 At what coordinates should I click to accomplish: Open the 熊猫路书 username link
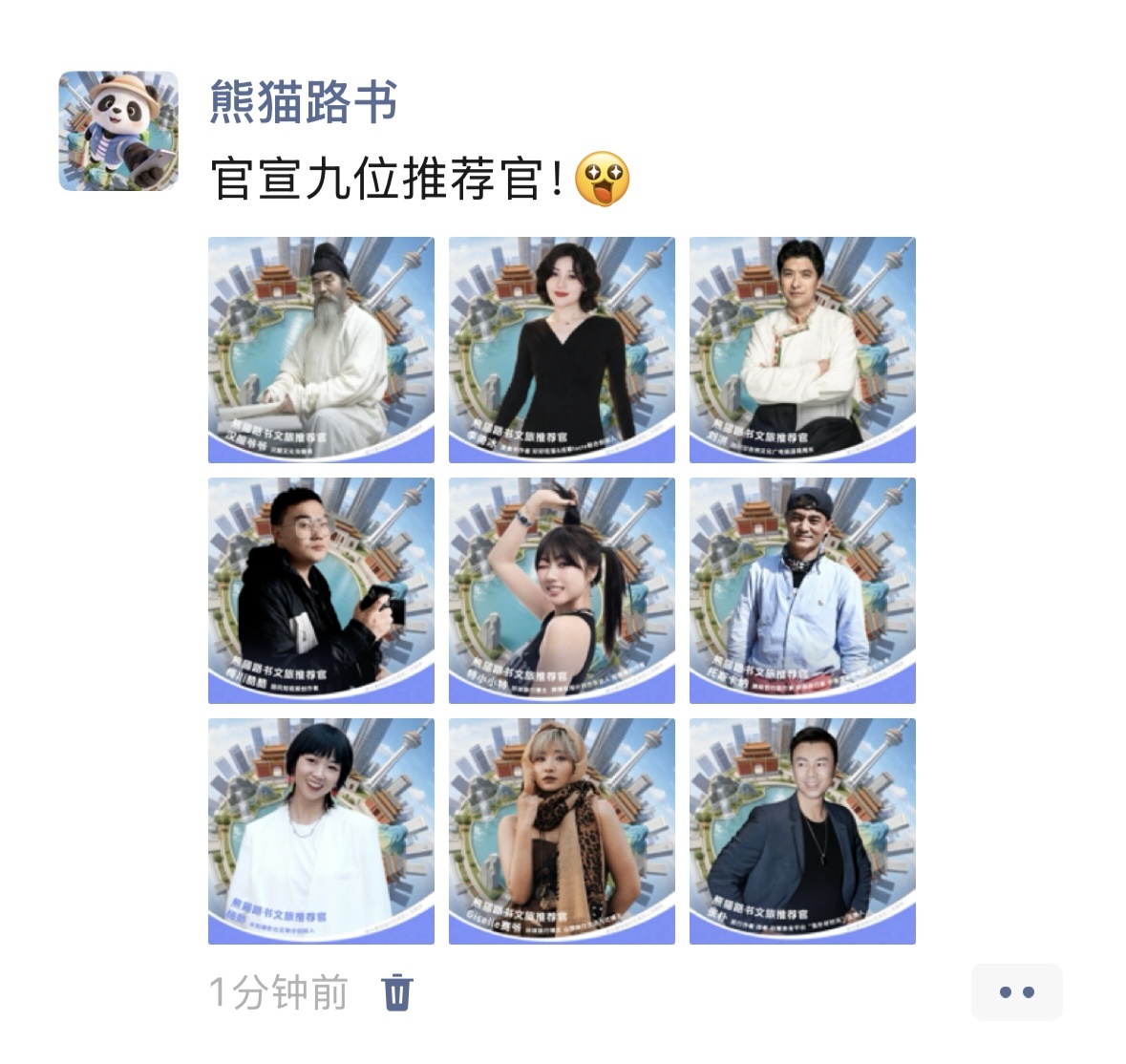pos(304,103)
